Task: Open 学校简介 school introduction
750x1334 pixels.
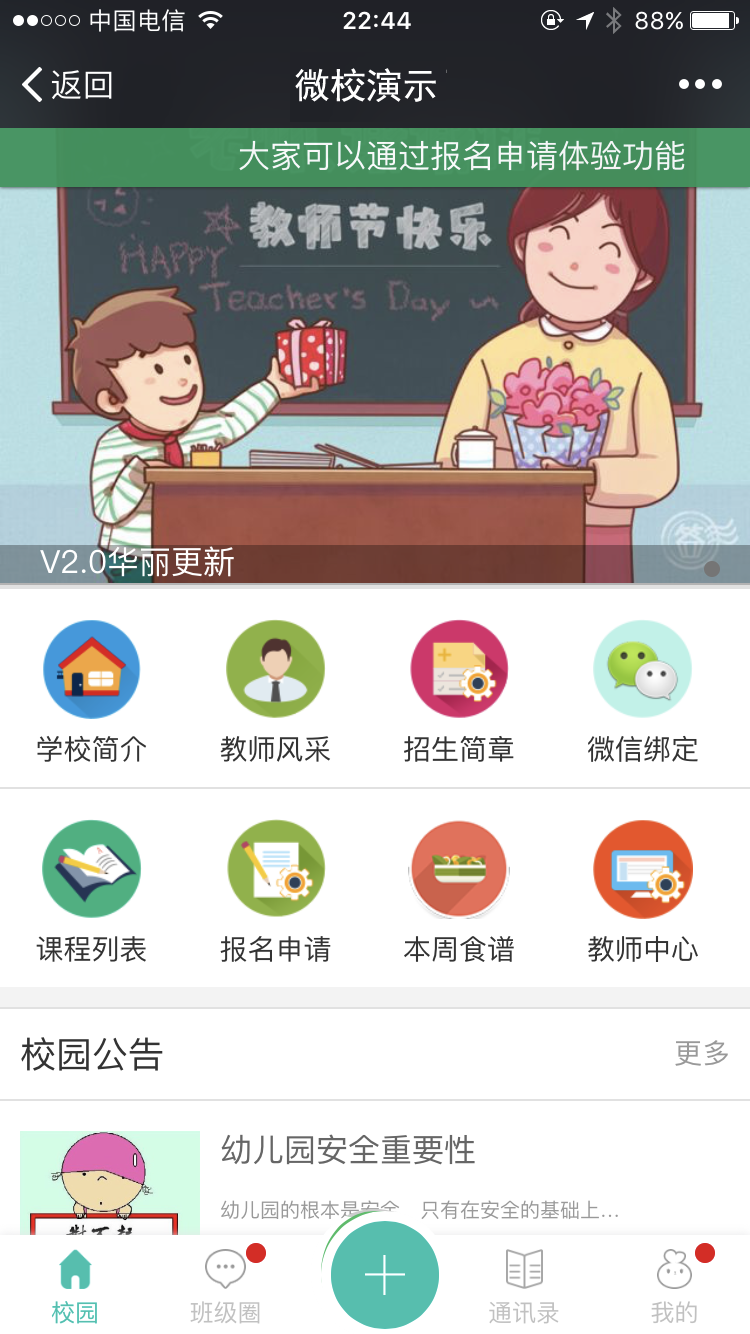Action: coord(91,690)
